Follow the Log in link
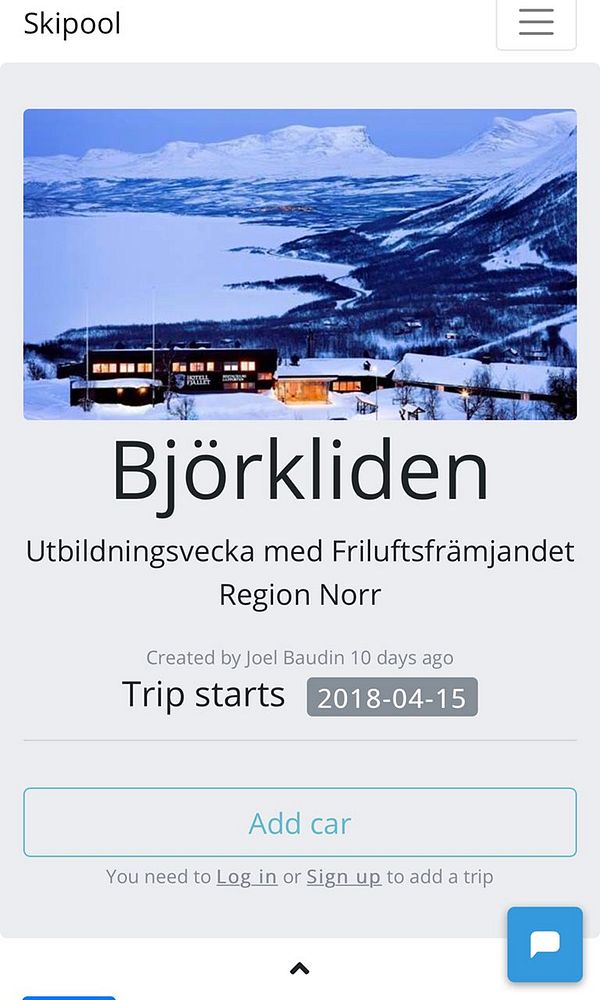600x1000 pixels. (x=247, y=877)
